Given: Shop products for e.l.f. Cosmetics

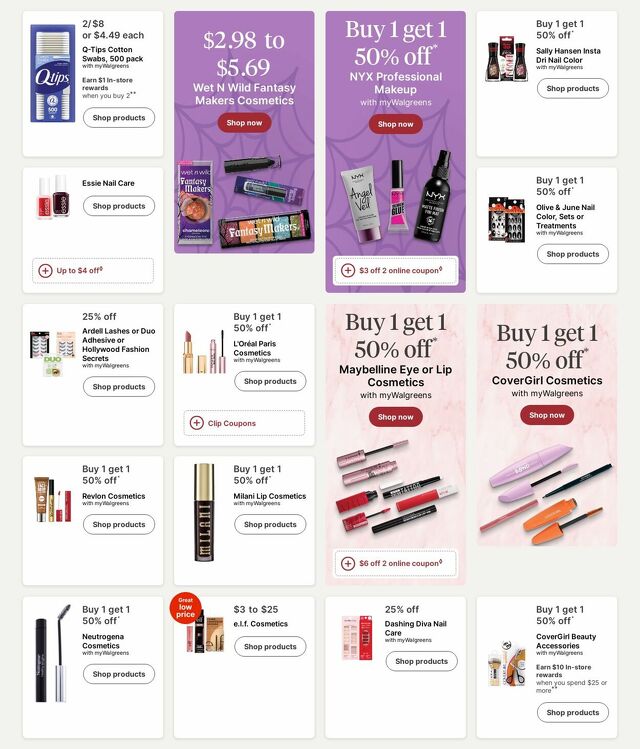Looking at the screenshot, I should pyautogui.click(x=270, y=647).
